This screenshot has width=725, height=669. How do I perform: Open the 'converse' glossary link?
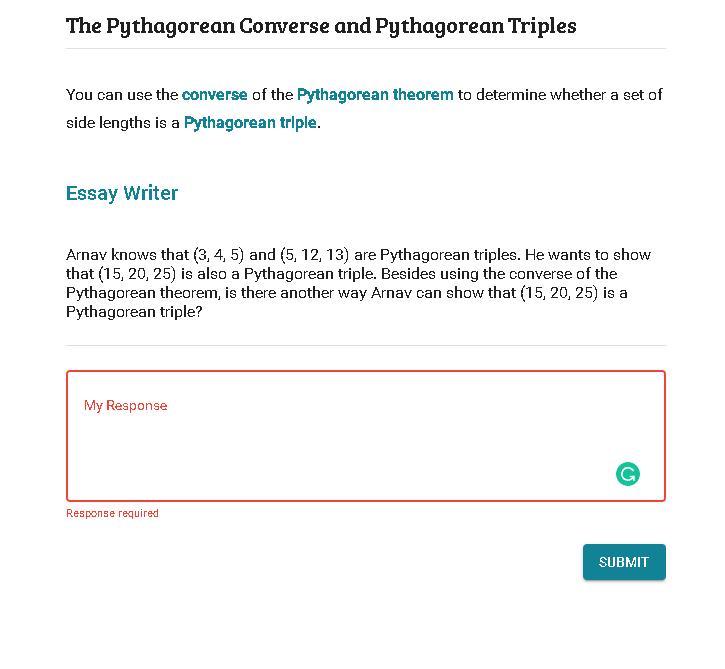[x=214, y=95]
